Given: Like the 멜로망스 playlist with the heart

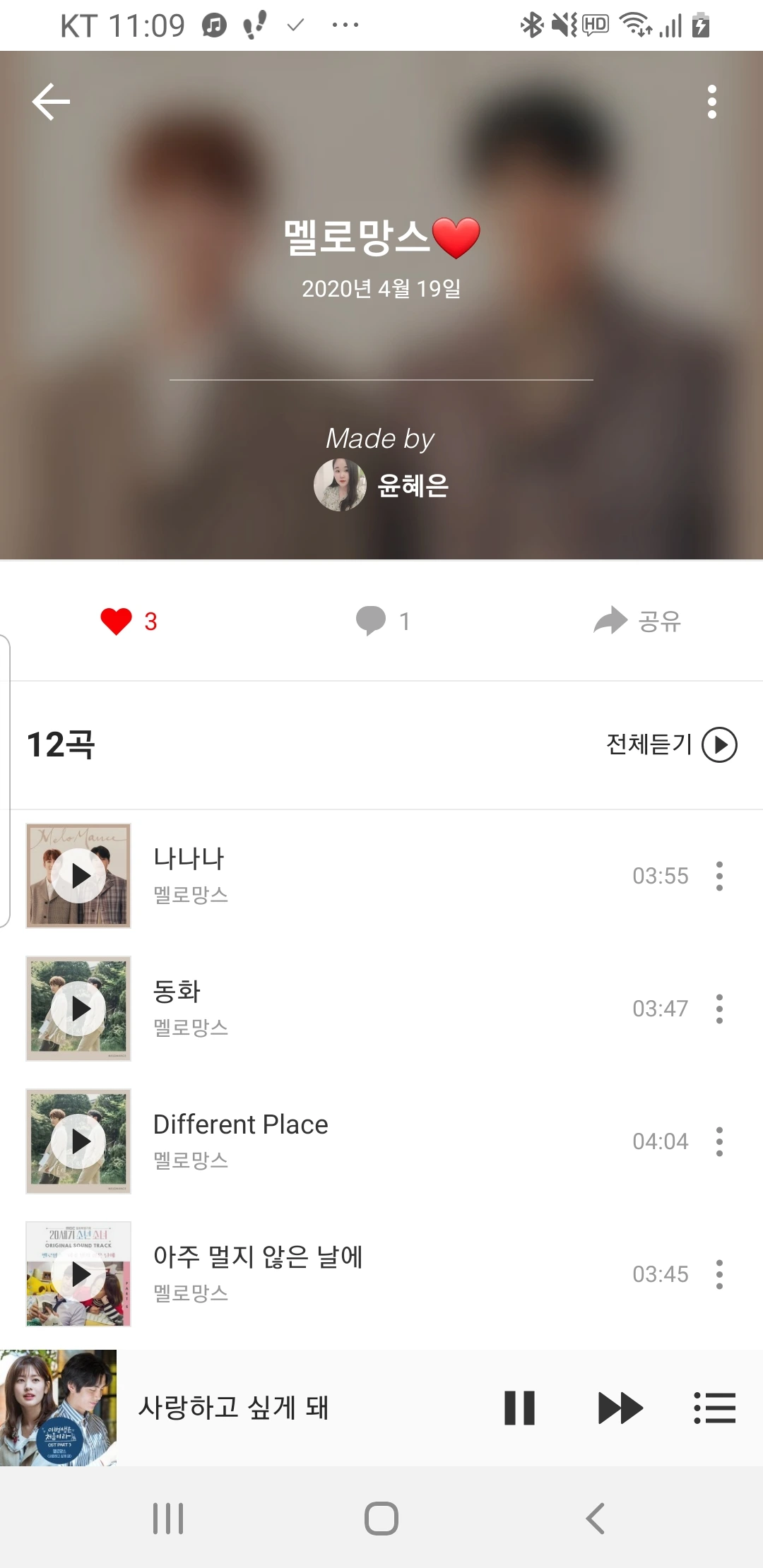Looking at the screenshot, I should click(117, 622).
